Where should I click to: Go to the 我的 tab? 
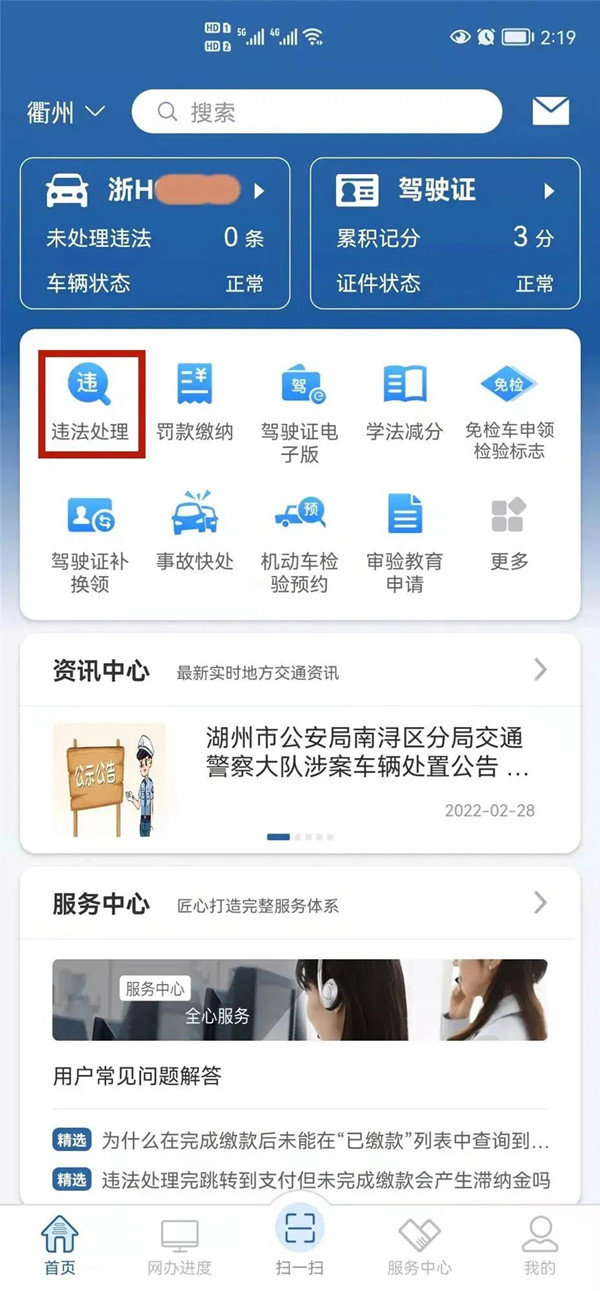[x=539, y=1246]
